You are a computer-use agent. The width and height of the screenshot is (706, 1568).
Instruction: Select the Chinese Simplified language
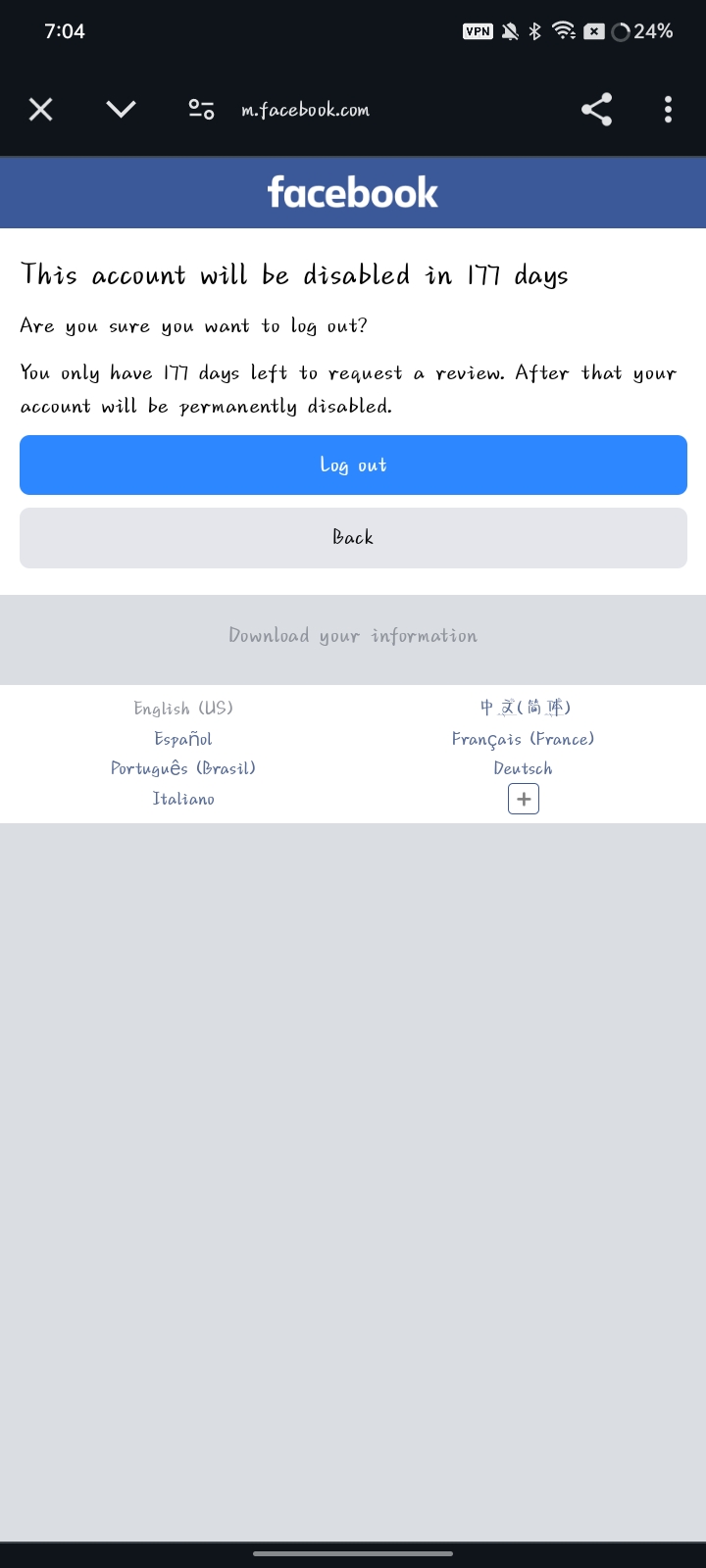525,707
